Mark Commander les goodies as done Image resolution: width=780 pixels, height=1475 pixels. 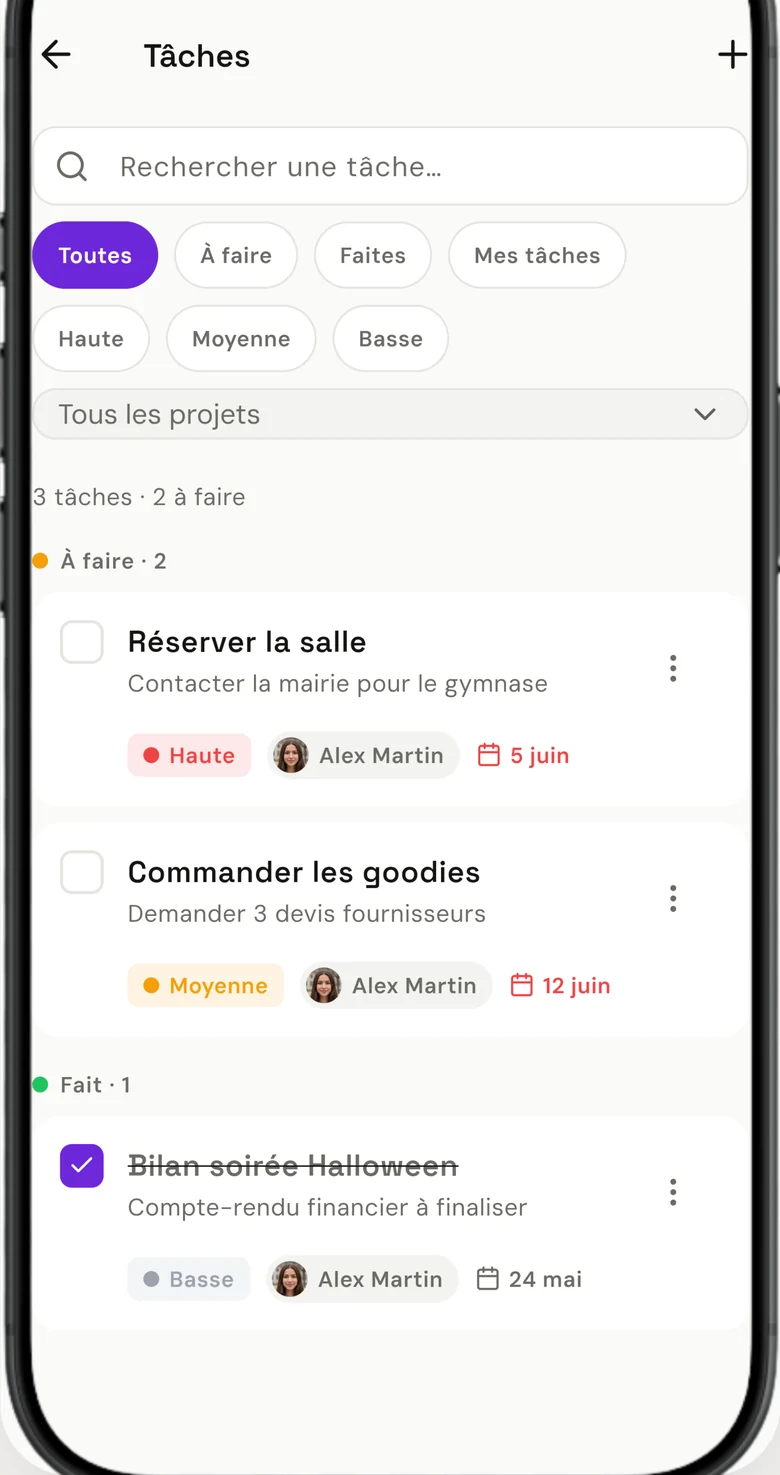[x=82, y=872]
